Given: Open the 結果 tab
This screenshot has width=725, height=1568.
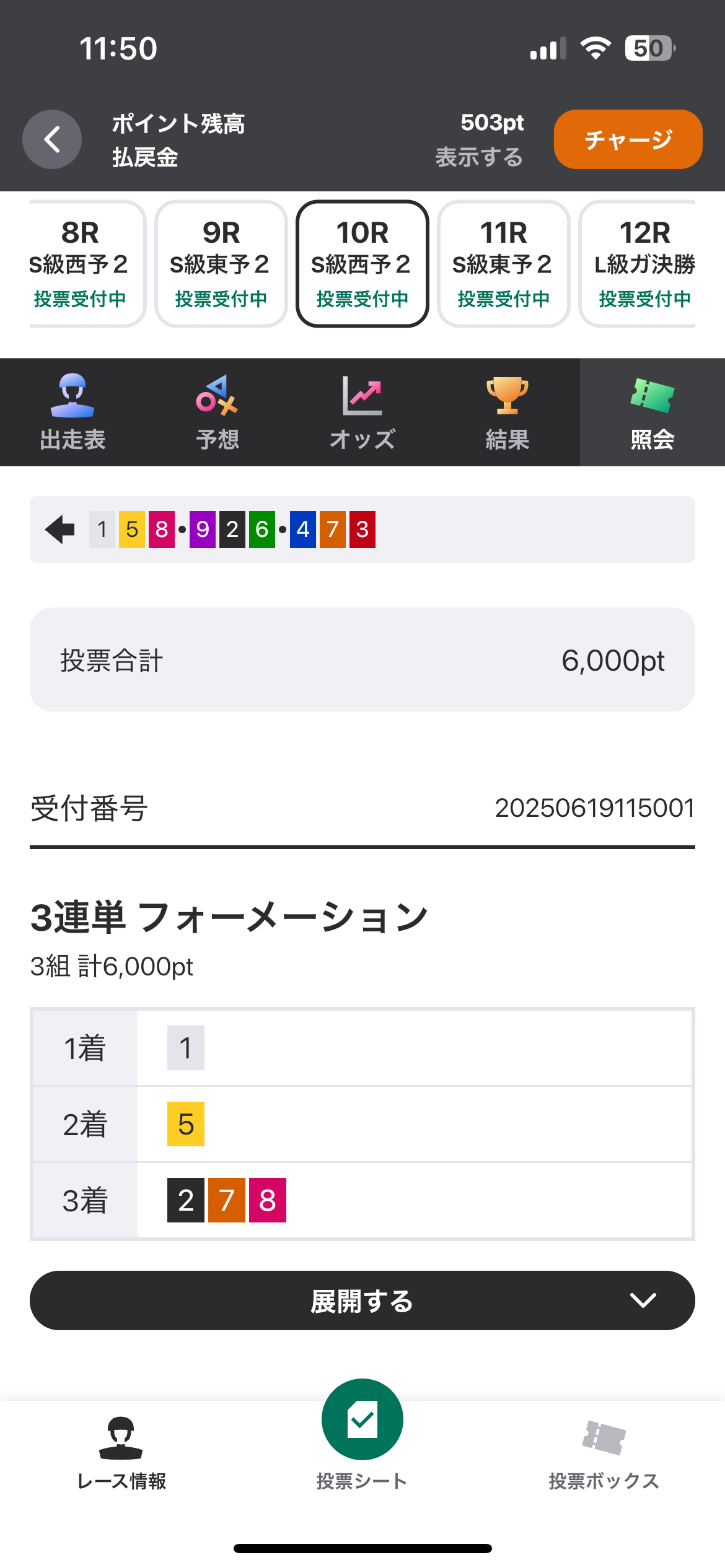Looking at the screenshot, I should (507, 412).
